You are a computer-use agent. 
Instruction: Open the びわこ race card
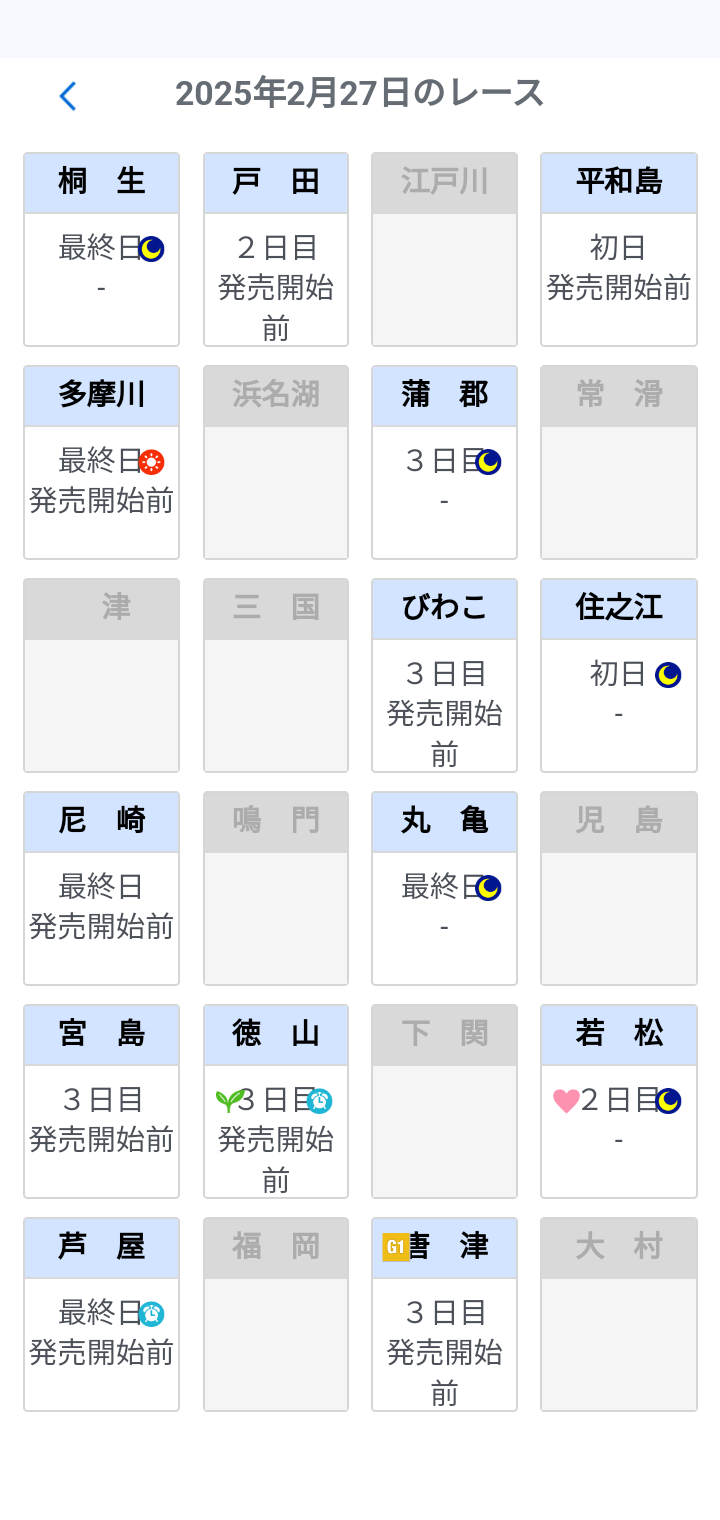444,676
